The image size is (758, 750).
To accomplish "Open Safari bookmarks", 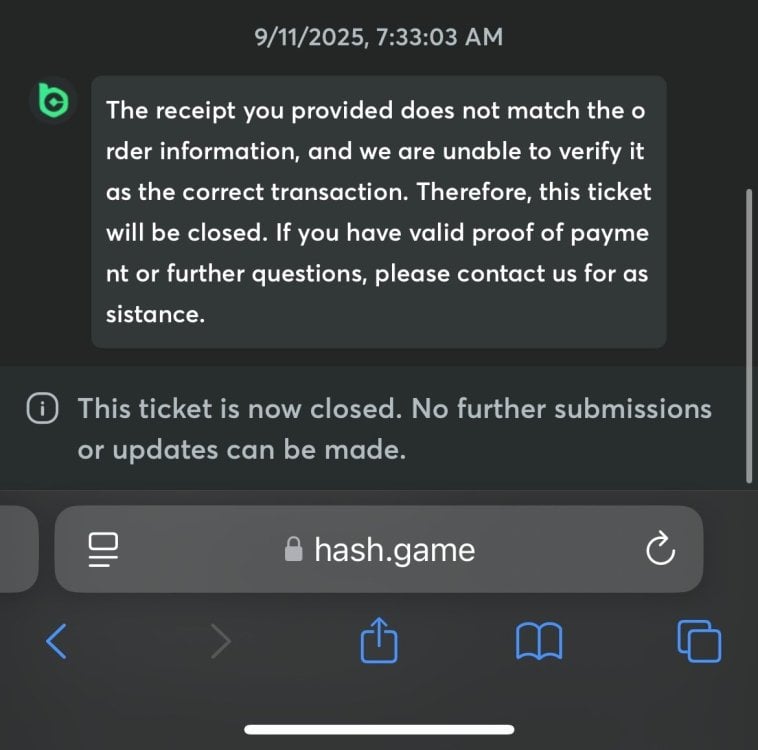I will tap(539, 641).
